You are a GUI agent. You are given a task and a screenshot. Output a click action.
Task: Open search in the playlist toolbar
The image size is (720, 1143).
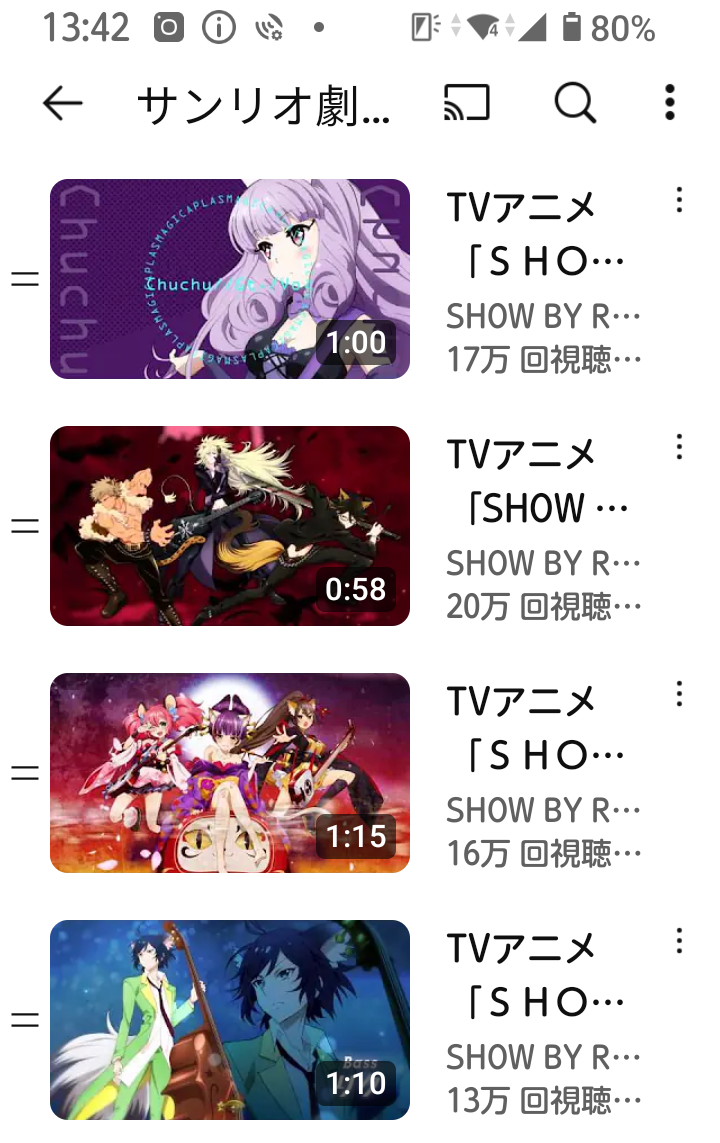575,103
